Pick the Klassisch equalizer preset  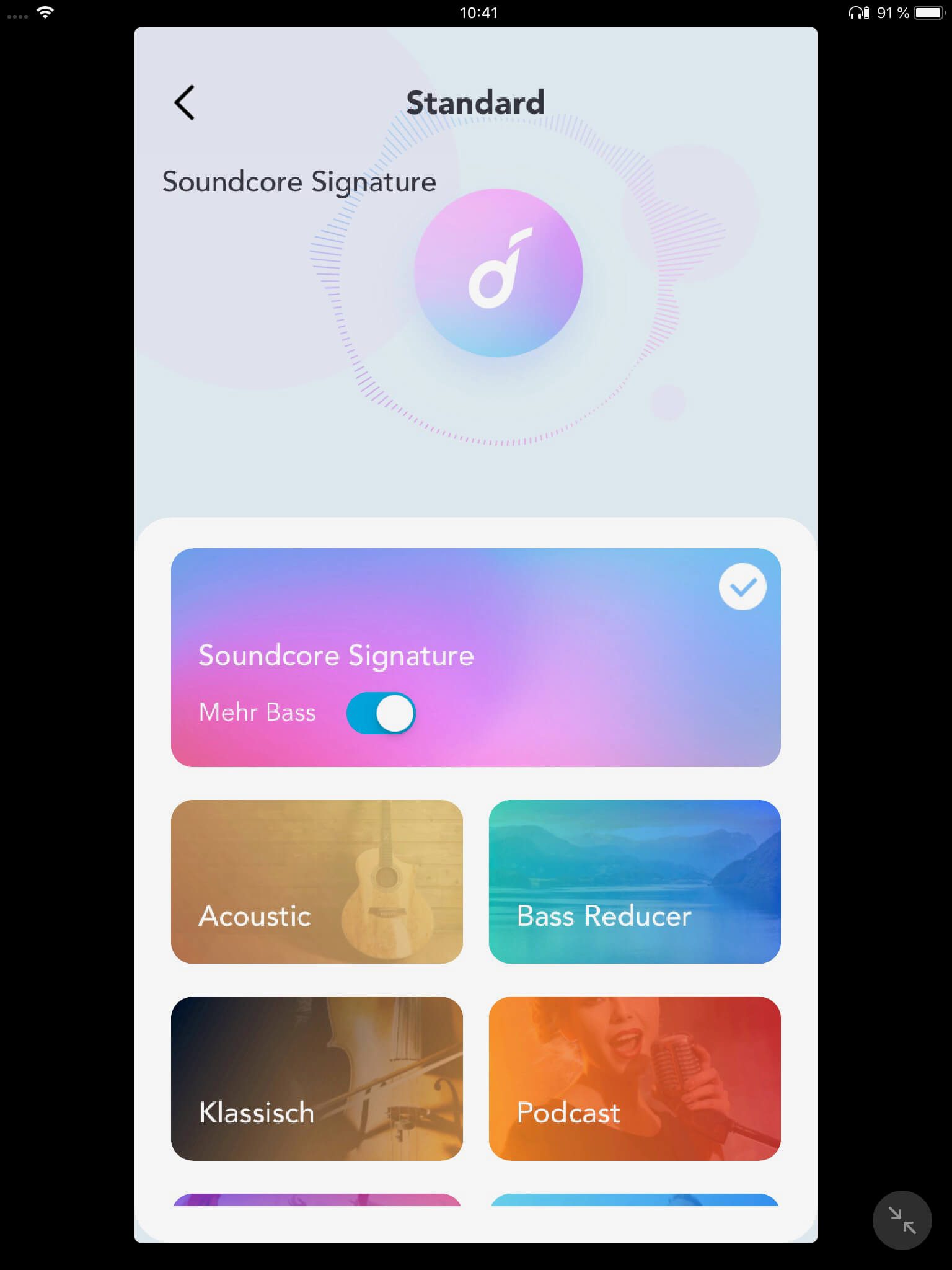tap(317, 1078)
